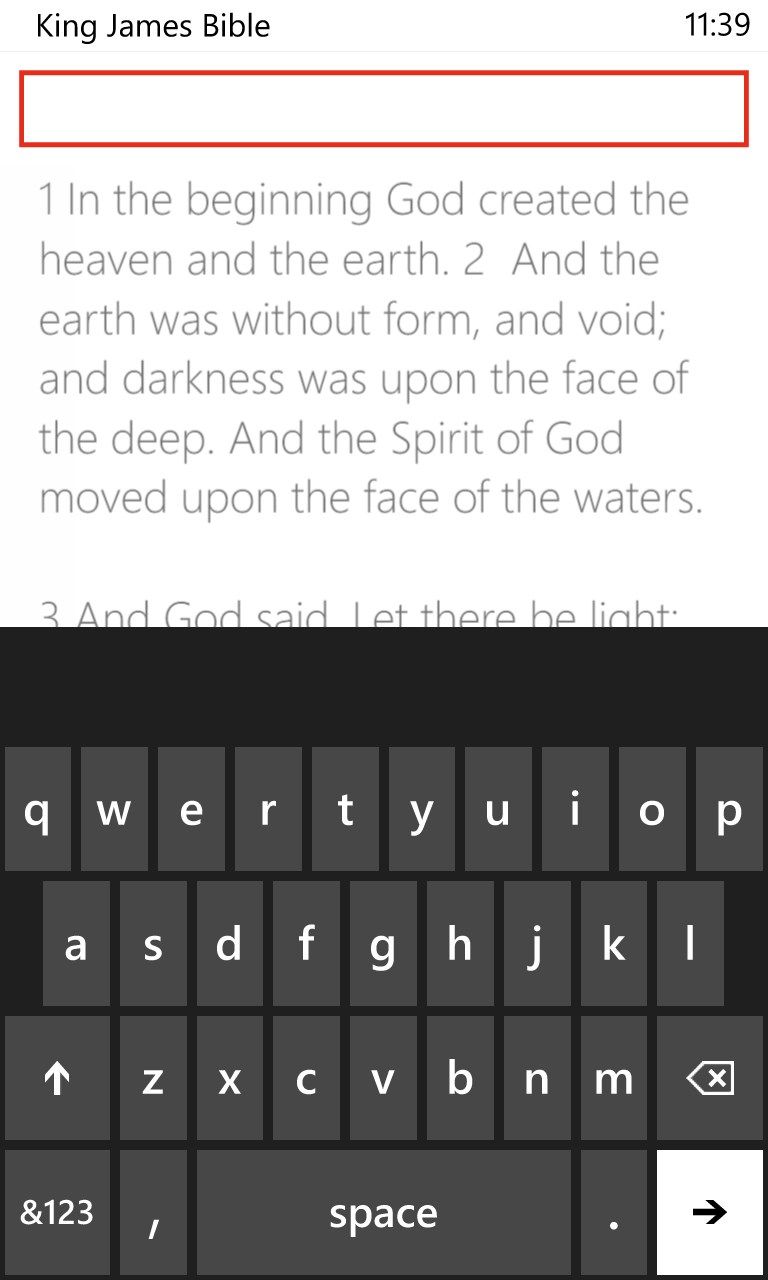Tap the letter q key

coord(37,810)
